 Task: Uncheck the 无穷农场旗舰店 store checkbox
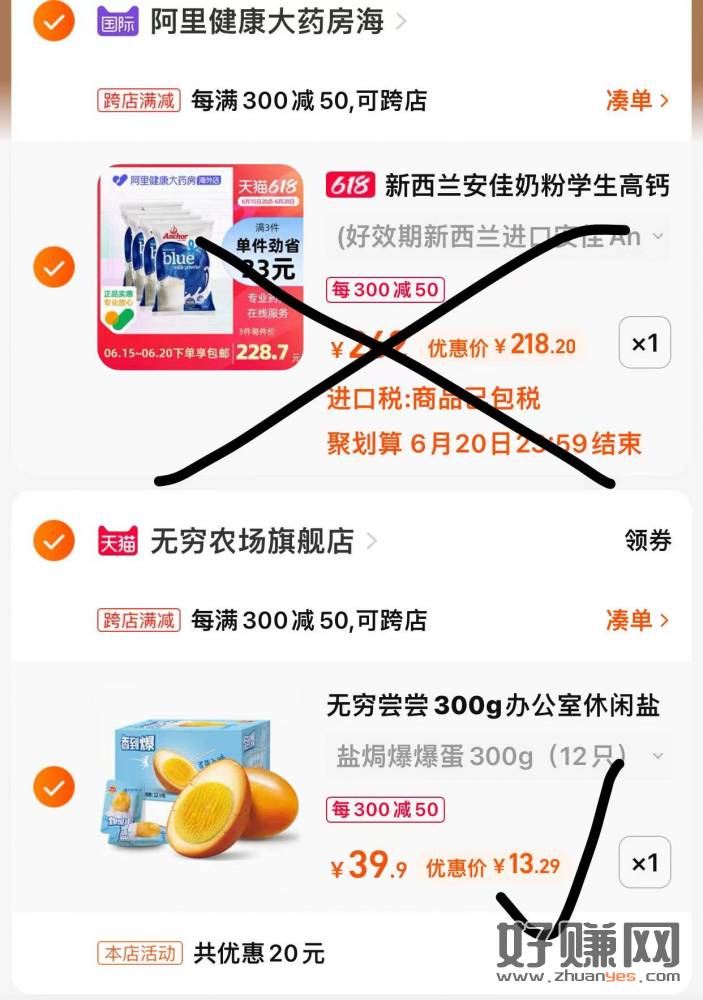click(x=54, y=541)
